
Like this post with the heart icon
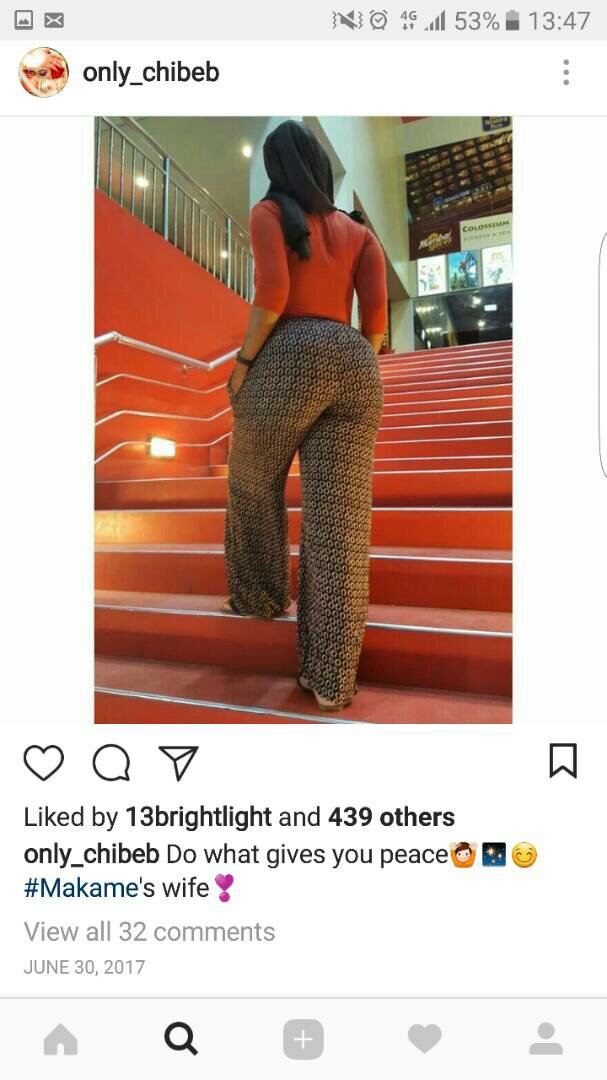(43, 762)
